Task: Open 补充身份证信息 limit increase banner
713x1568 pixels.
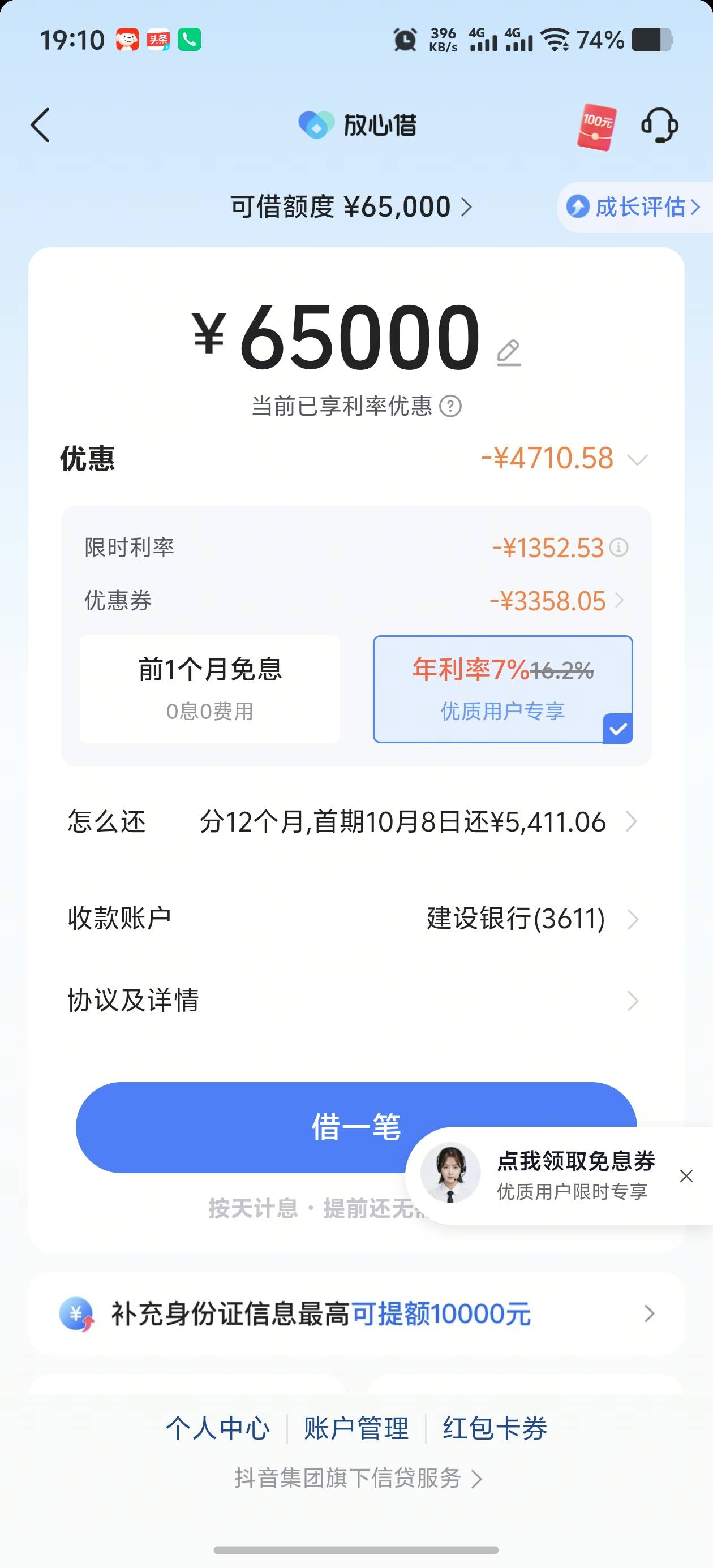Action: (356, 1313)
